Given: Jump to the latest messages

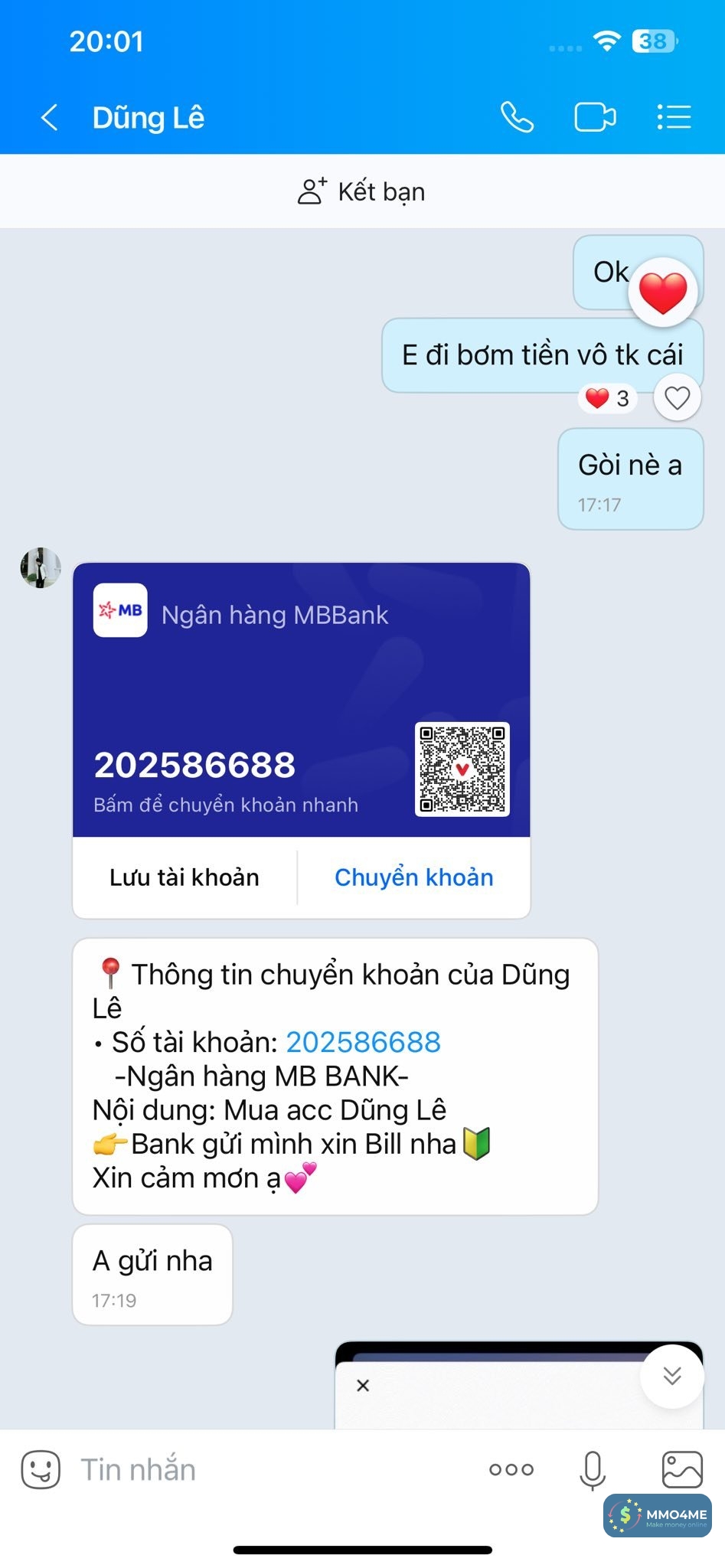Looking at the screenshot, I should point(671,1376).
